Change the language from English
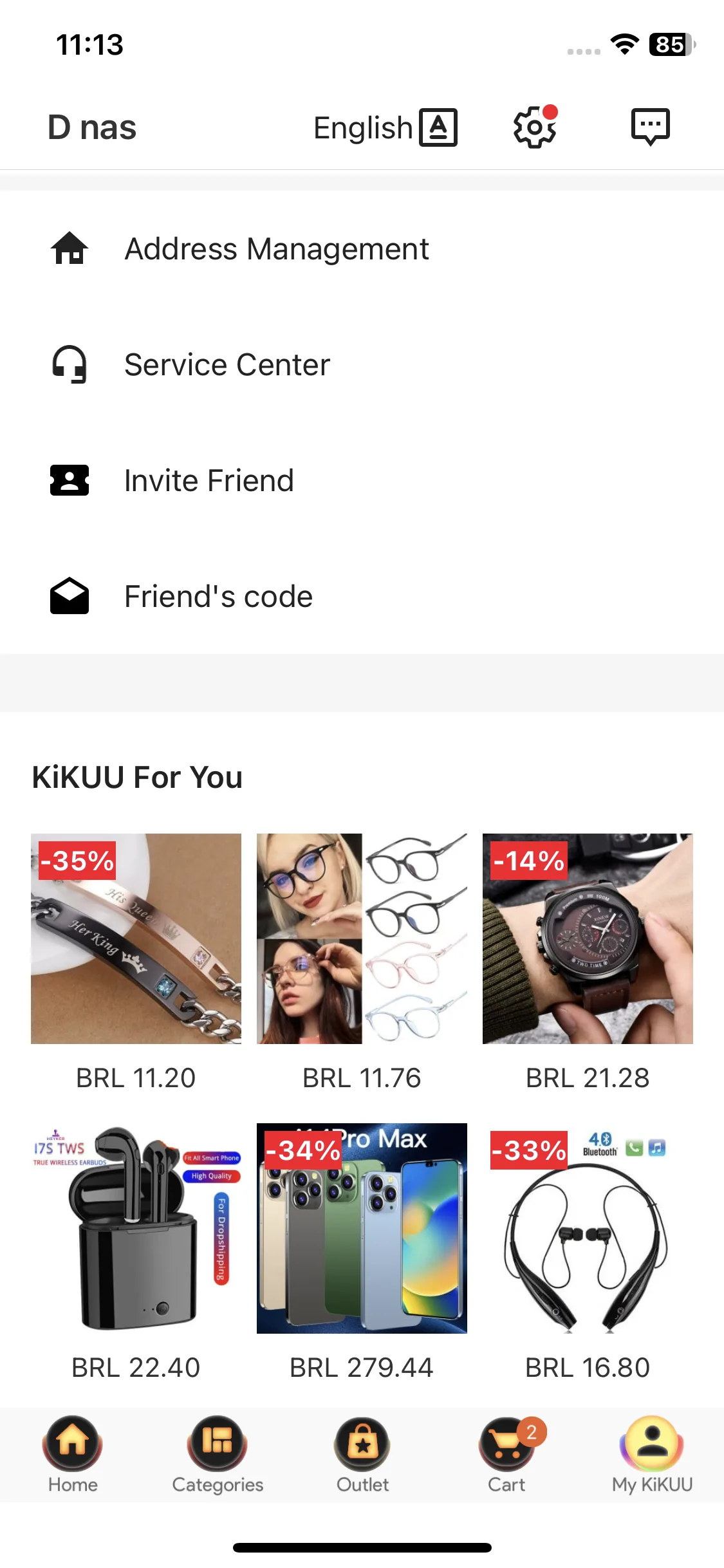 pos(385,127)
